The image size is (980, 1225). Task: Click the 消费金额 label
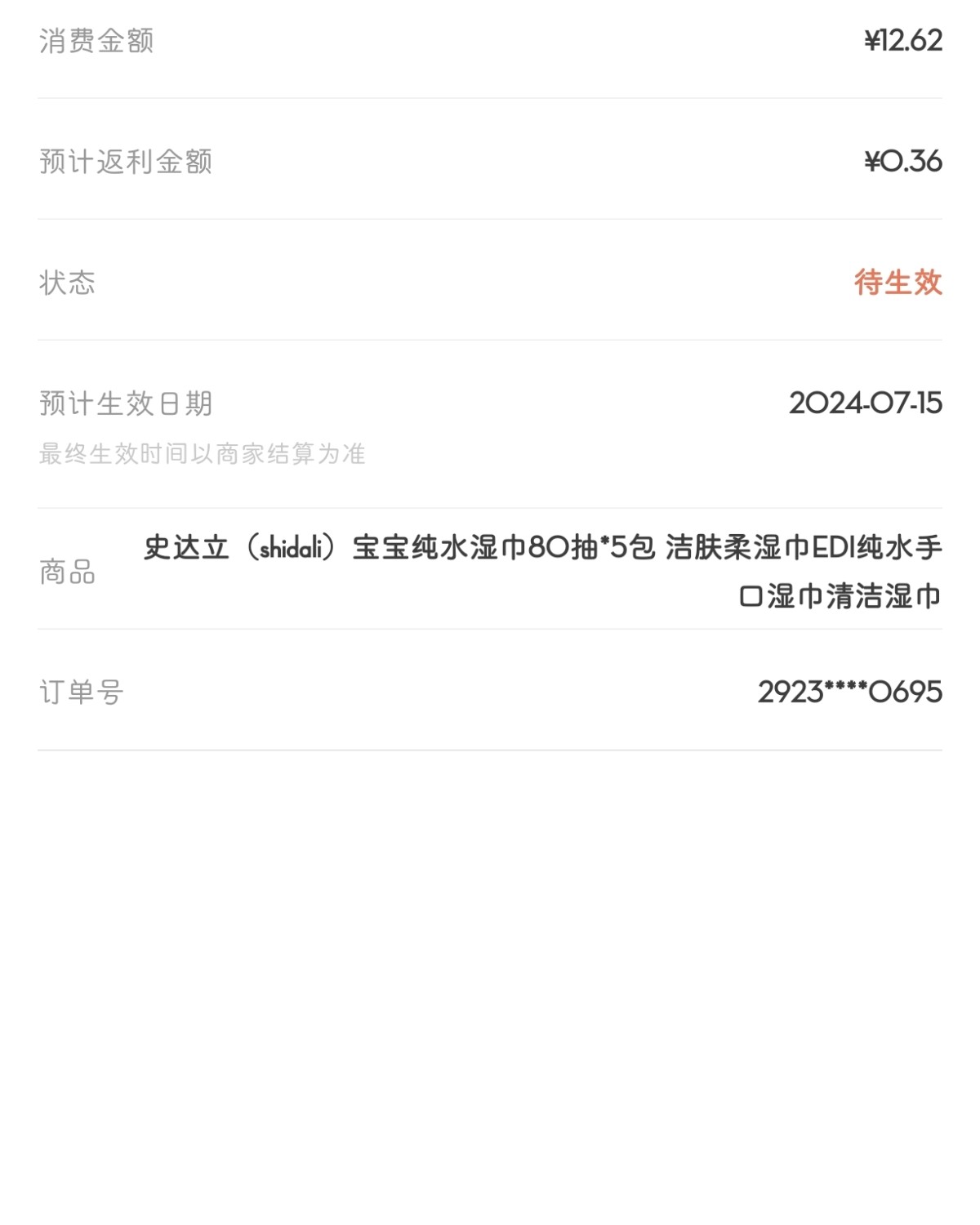coord(96,38)
